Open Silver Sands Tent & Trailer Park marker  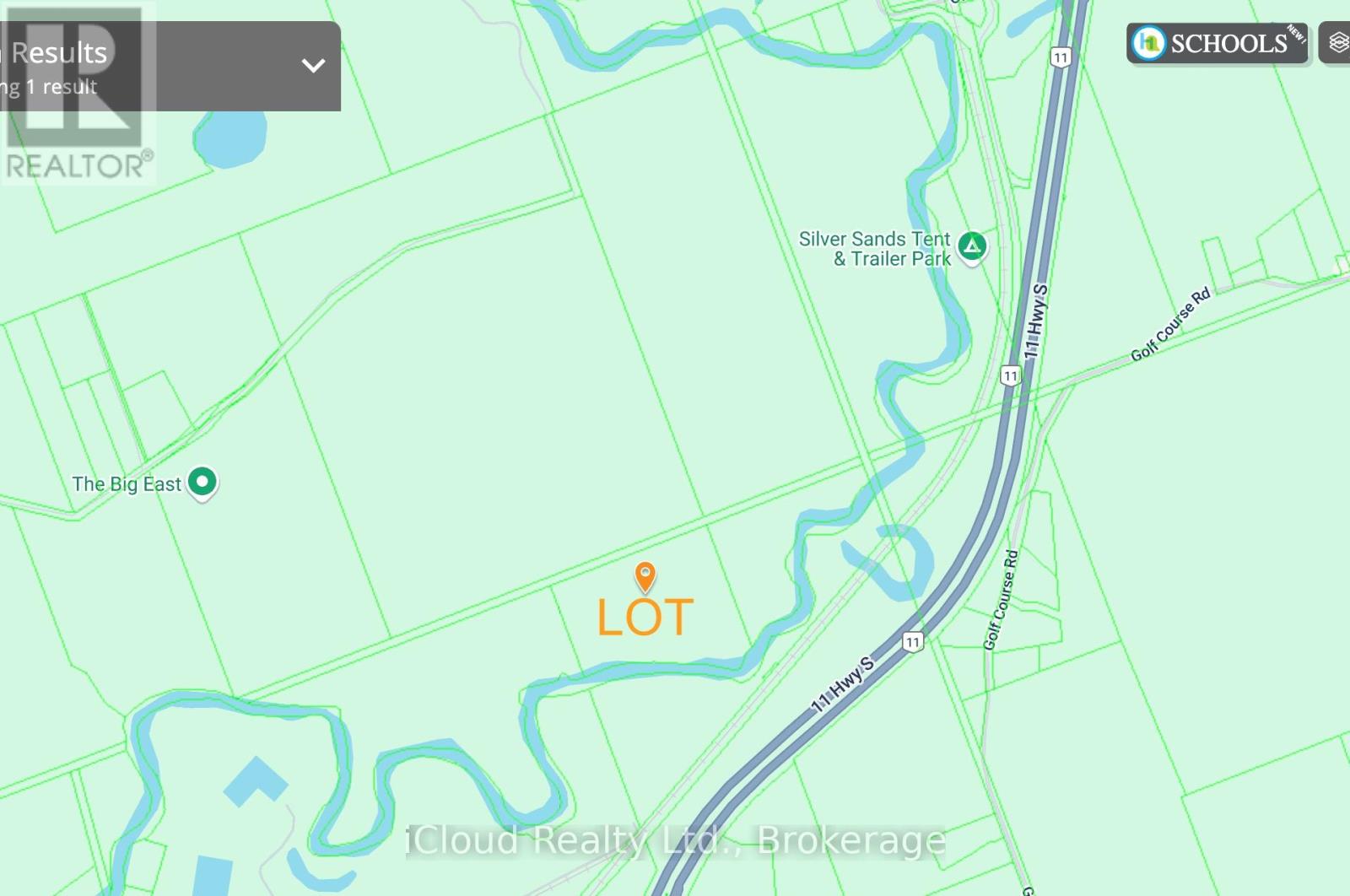pyautogui.click(x=972, y=246)
